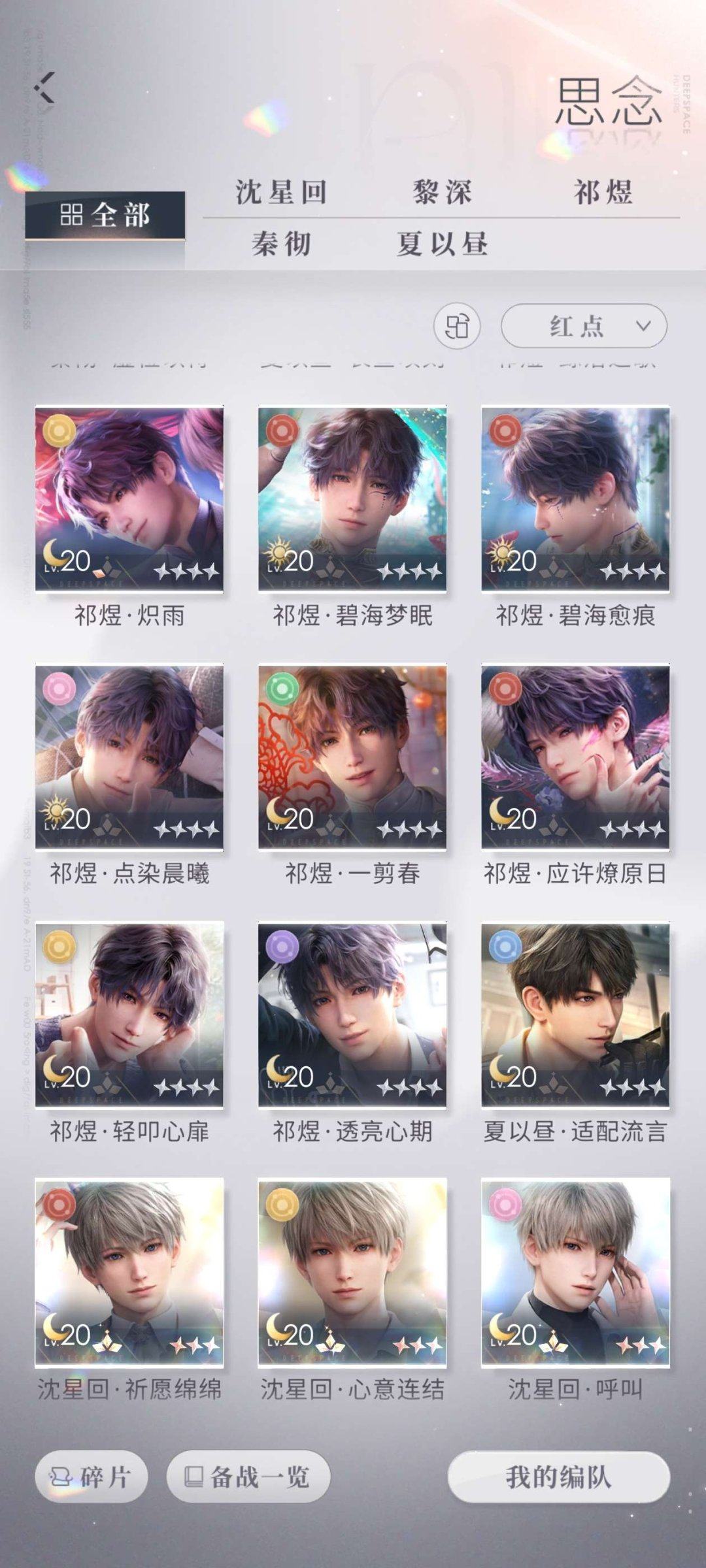Open 我的编队 team setup
This screenshot has height=1568, width=706.
coord(559,1477)
